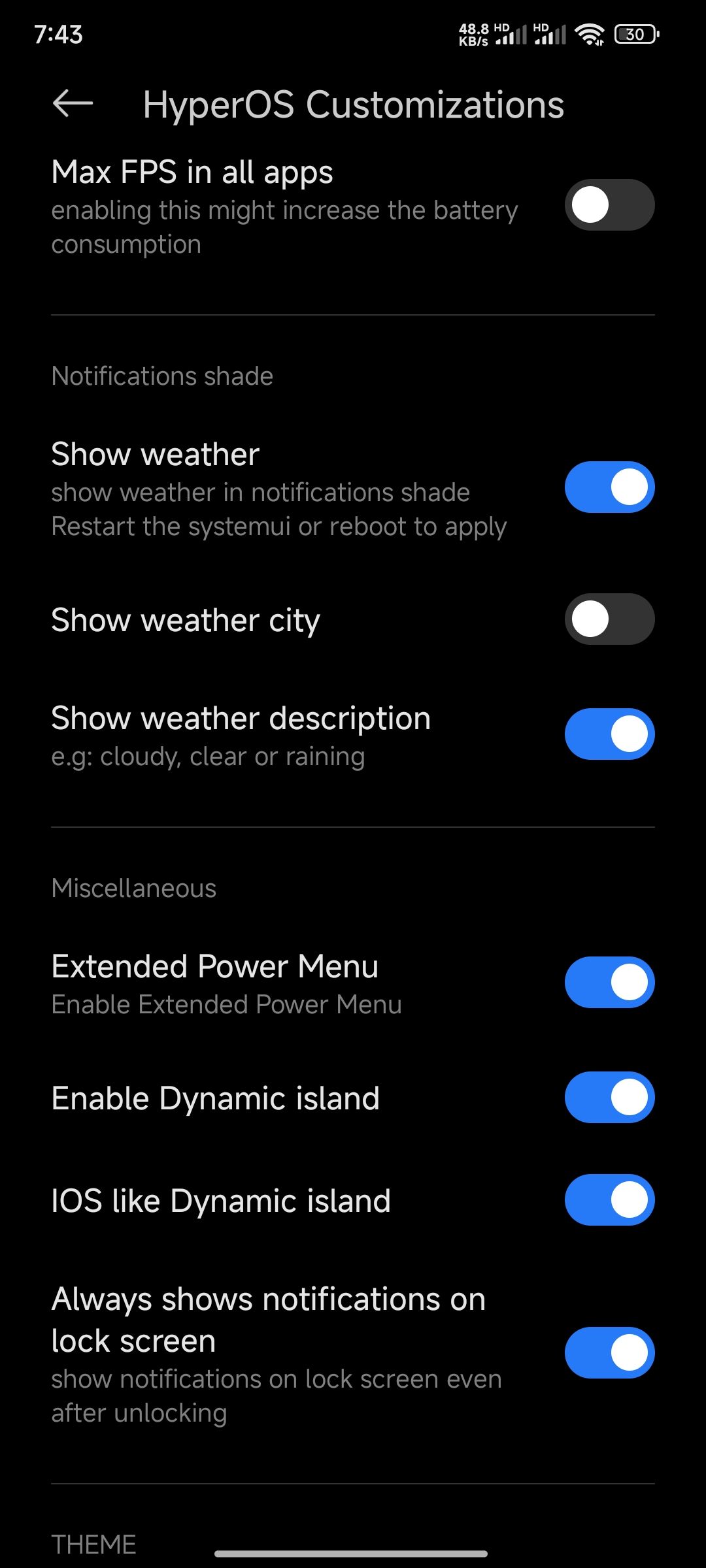Disable Always shows notifications on lock screen

click(x=609, y=1353)
